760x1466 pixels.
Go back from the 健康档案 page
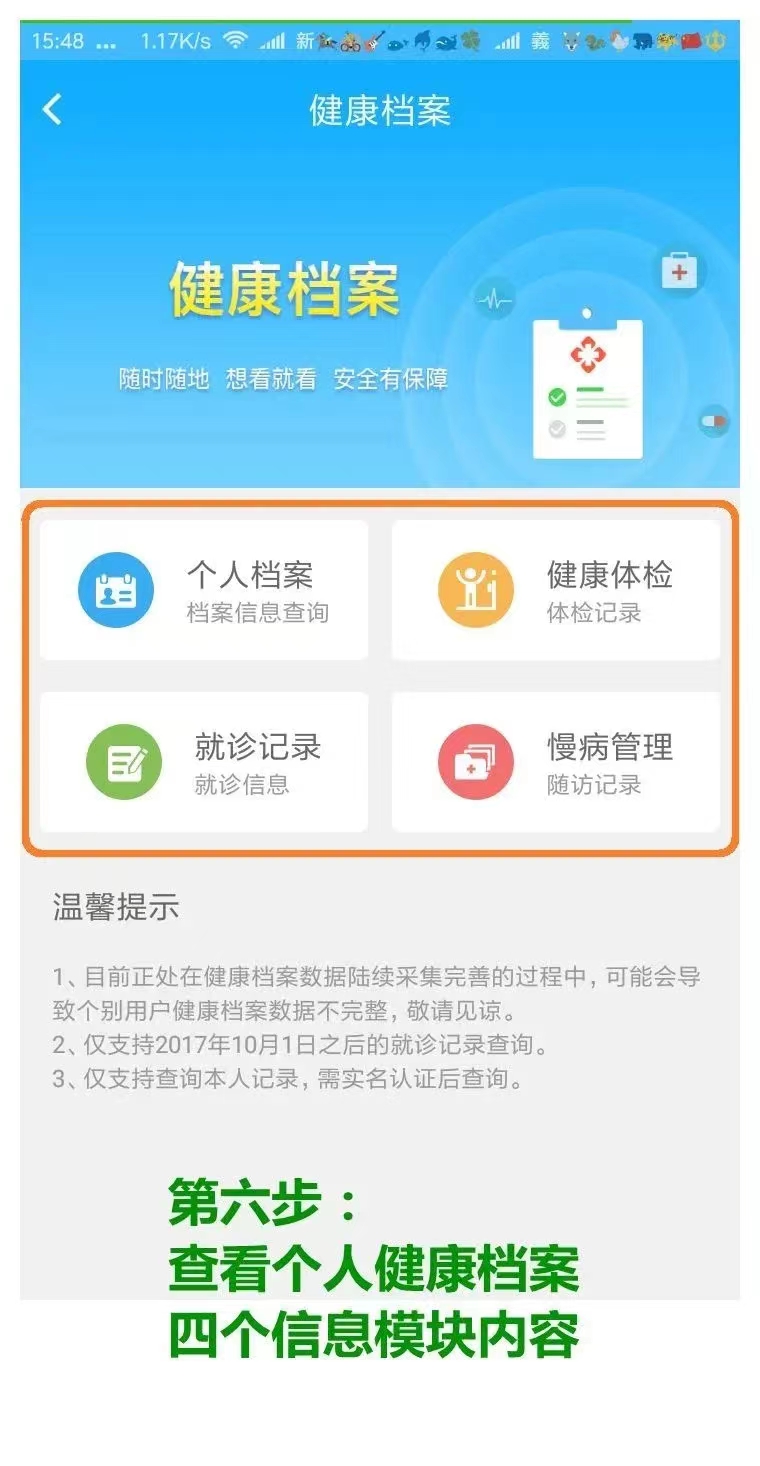click(52, 110)
